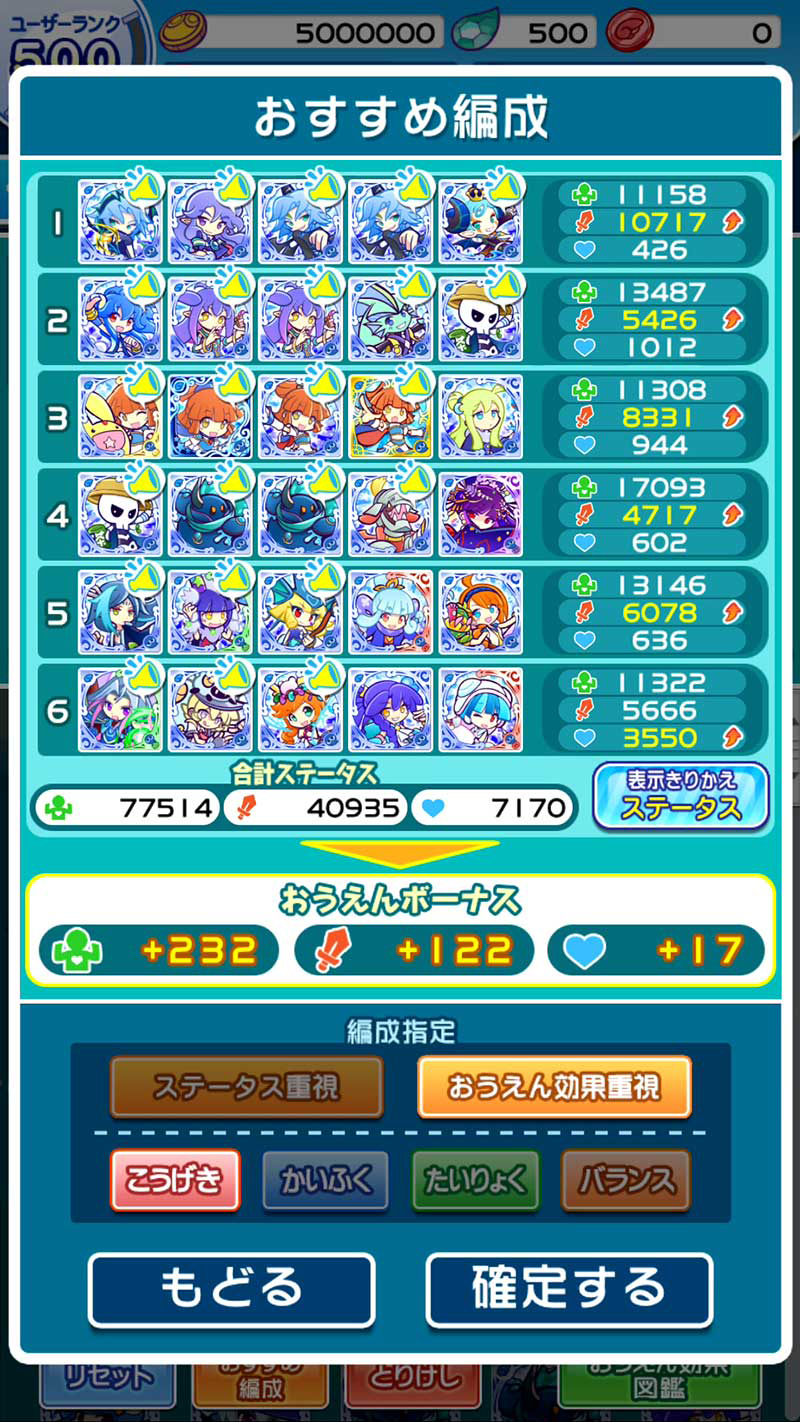Toggle the 表示きりかえ ステータス display

680,797
